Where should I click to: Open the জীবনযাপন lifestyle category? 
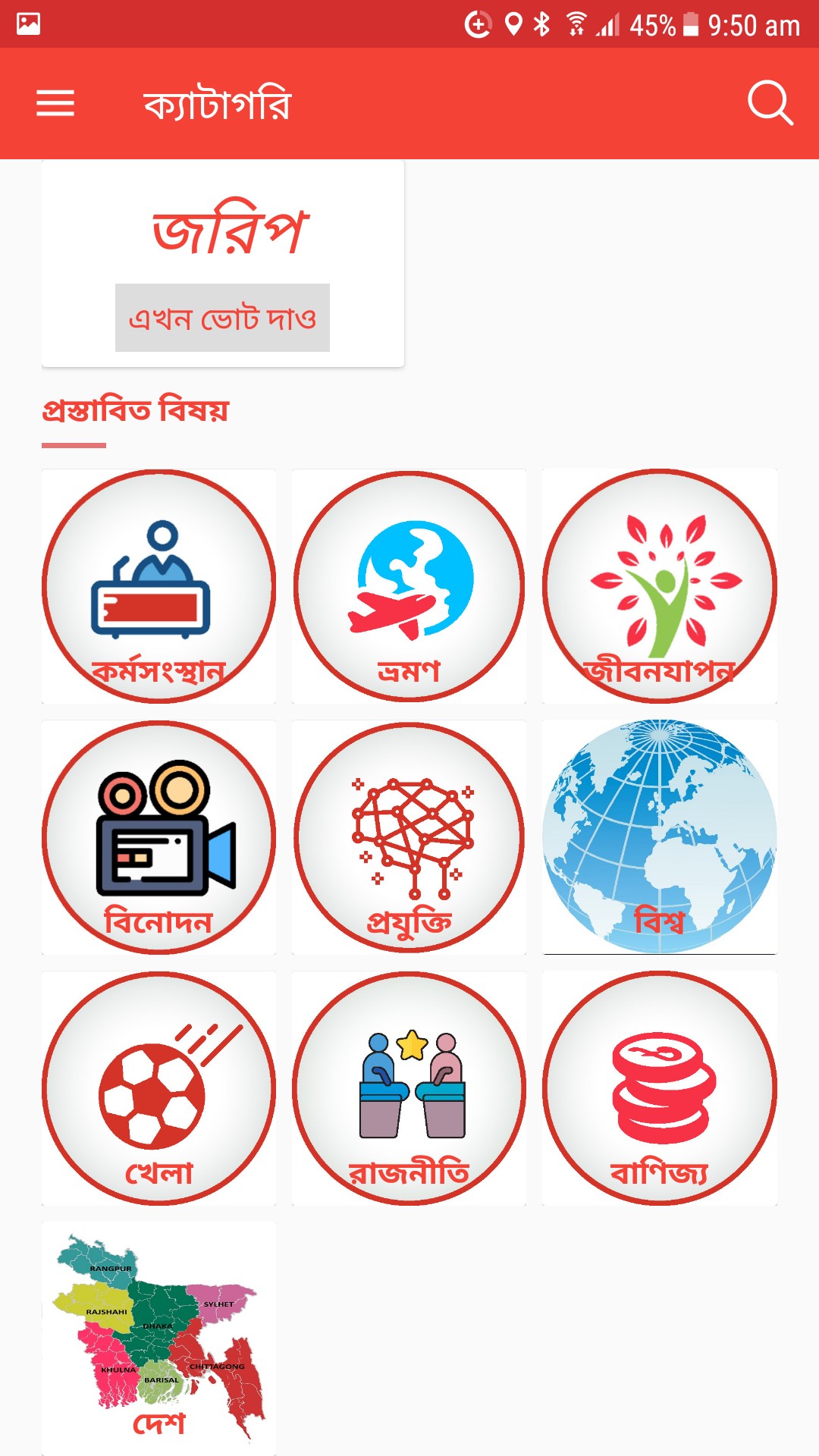[x=659, y=586]
